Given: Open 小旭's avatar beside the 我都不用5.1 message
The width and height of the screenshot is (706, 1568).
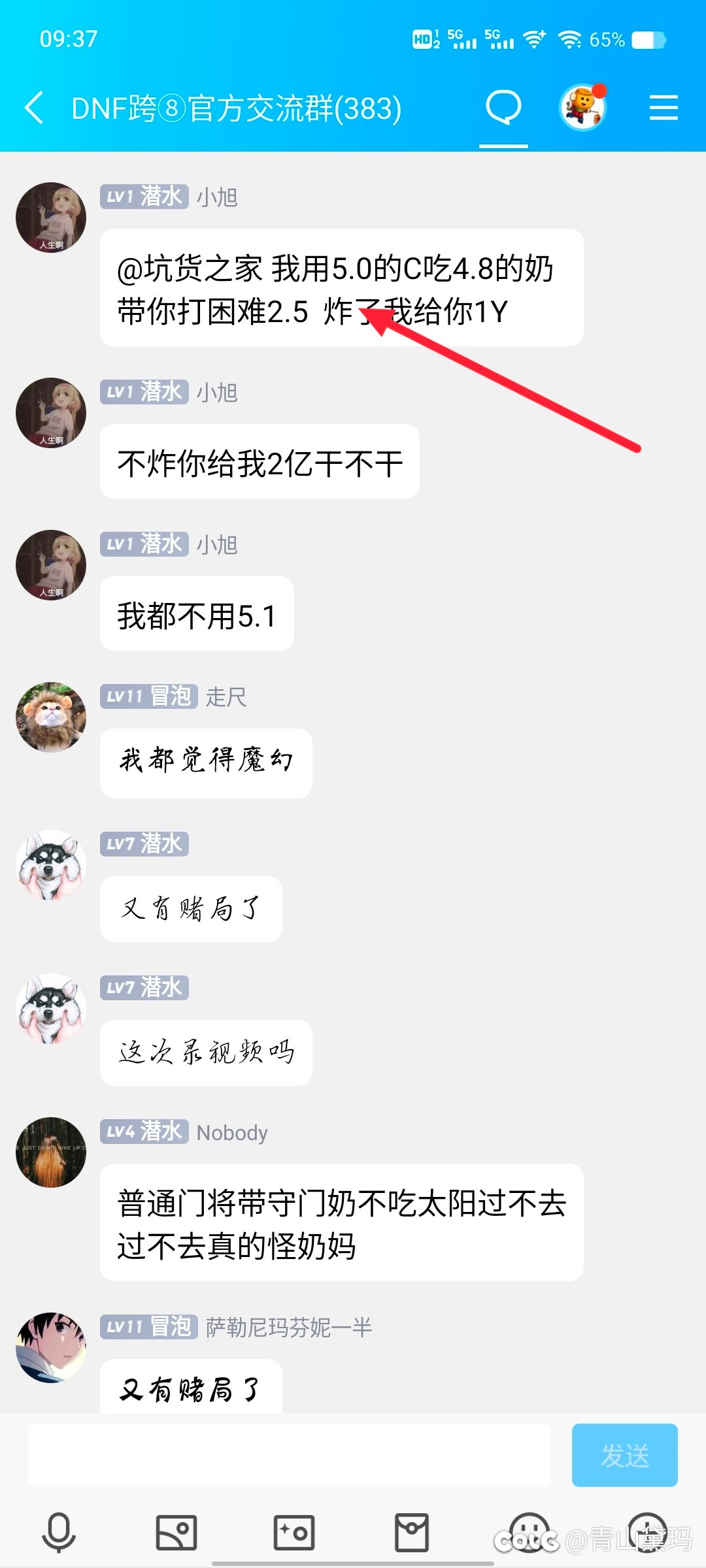Looking at the screenshot, I should coord(51,565).
